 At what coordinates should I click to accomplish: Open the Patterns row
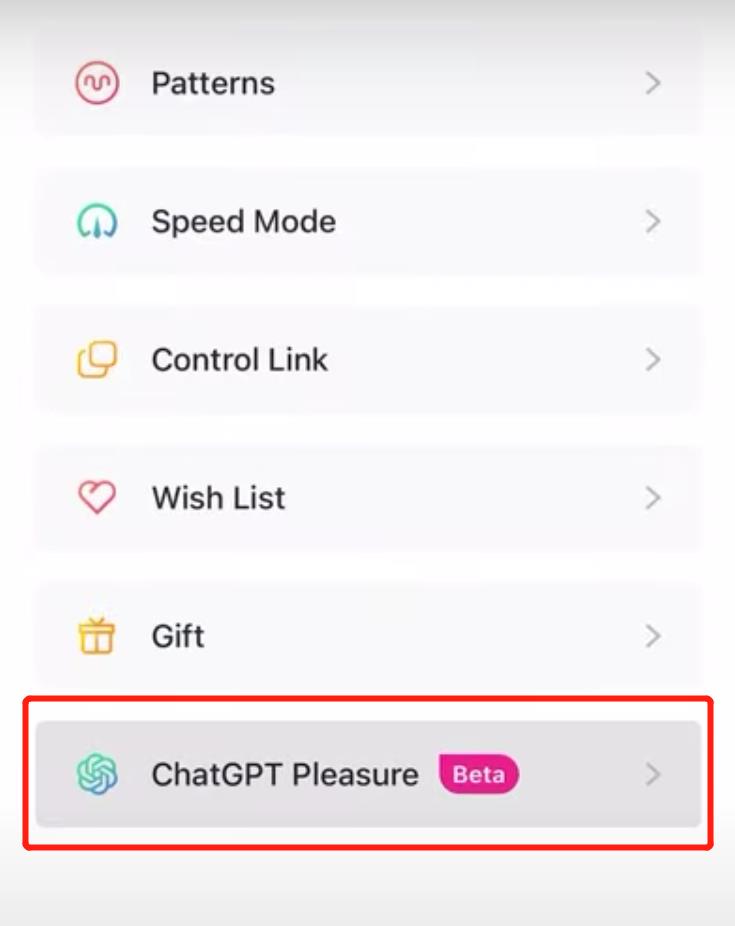click(368, 83)
